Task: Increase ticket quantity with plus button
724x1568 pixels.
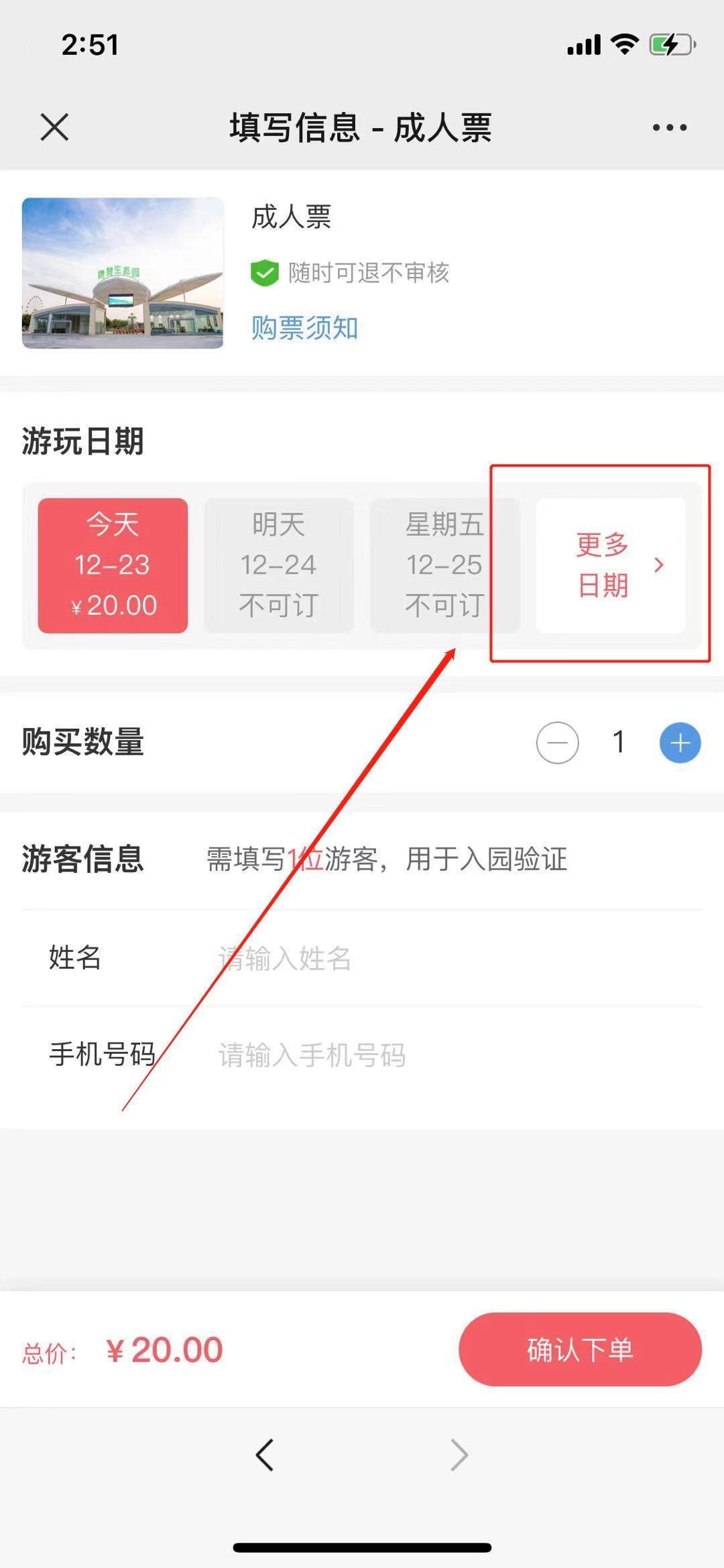Action: coord(680,743)
